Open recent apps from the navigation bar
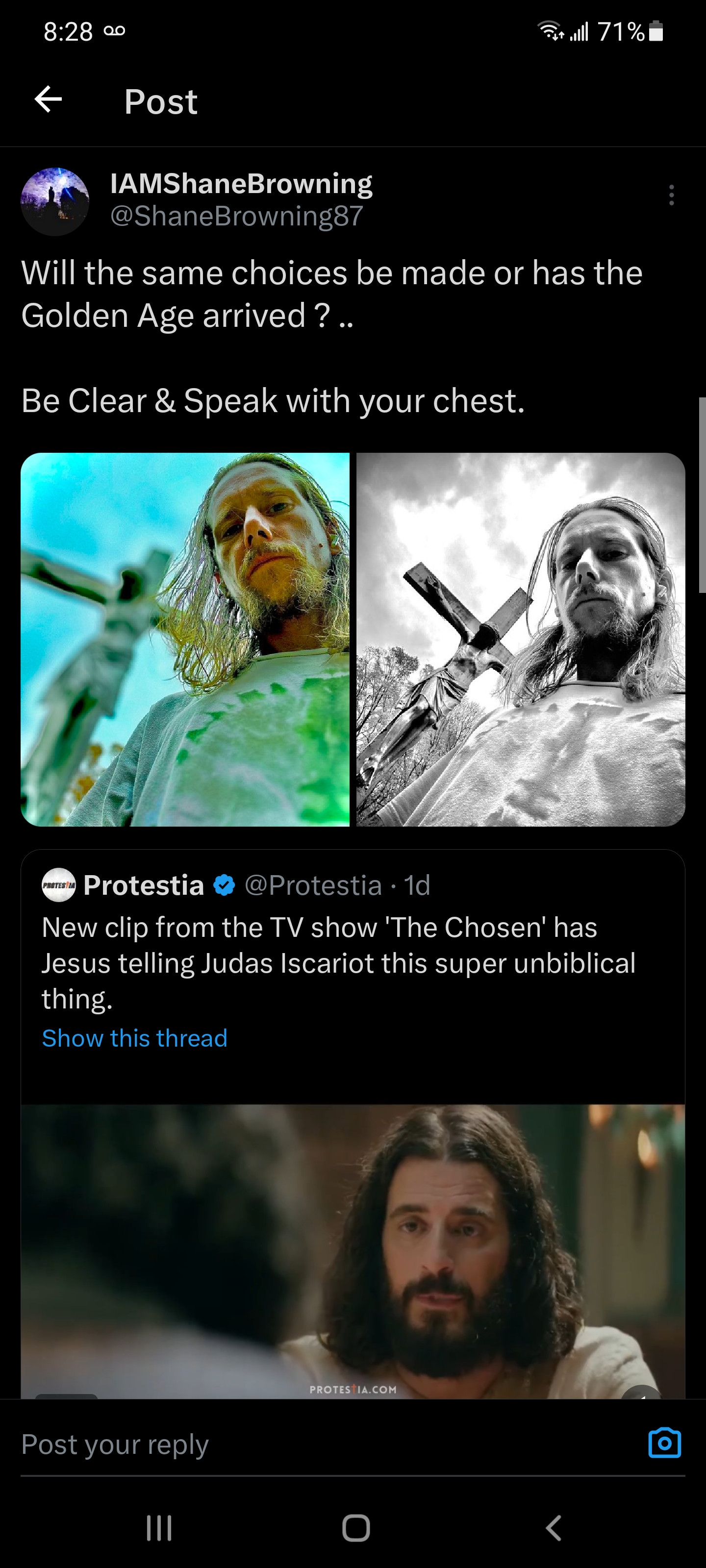Screen dimensions: 706x1568 point(159,1528)
